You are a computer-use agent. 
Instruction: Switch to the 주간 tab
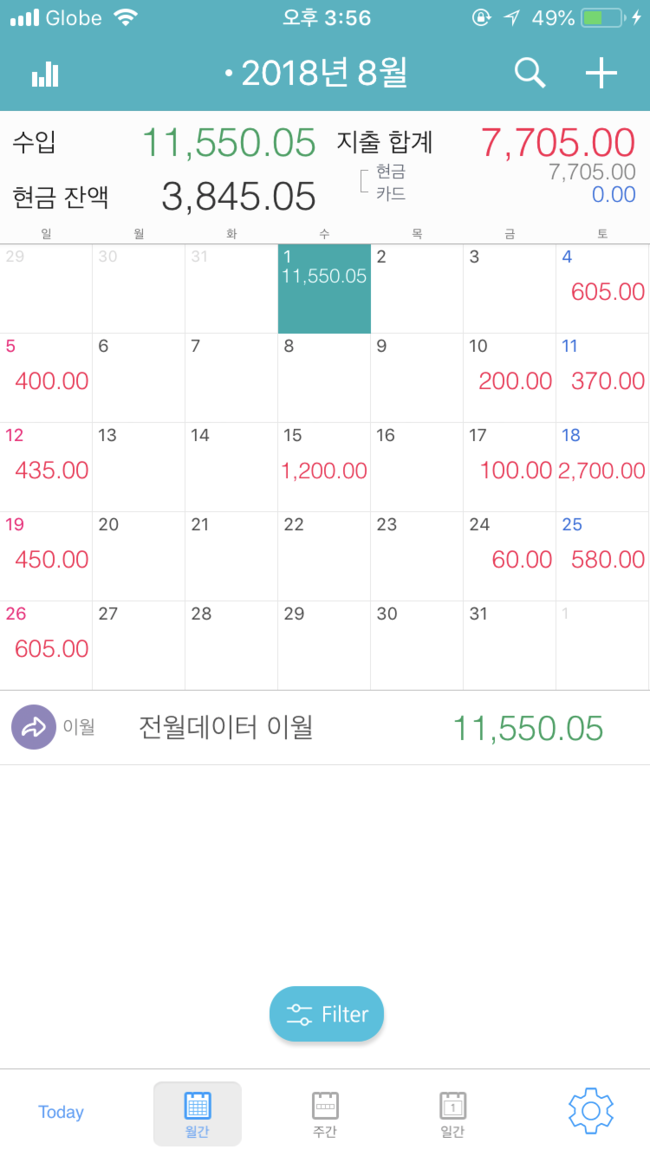tap(325, 1114)
